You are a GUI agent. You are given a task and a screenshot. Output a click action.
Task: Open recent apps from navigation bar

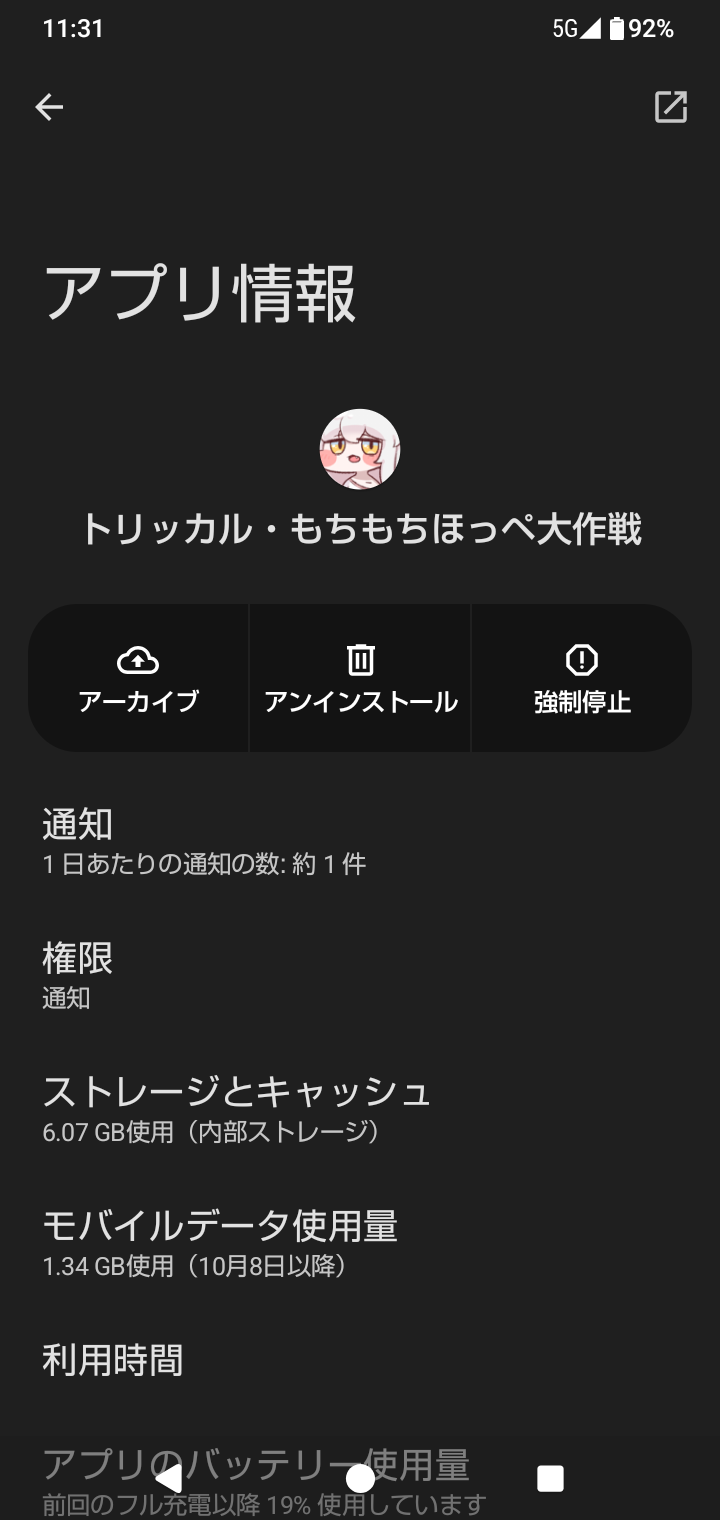(x=550, y=1478)
